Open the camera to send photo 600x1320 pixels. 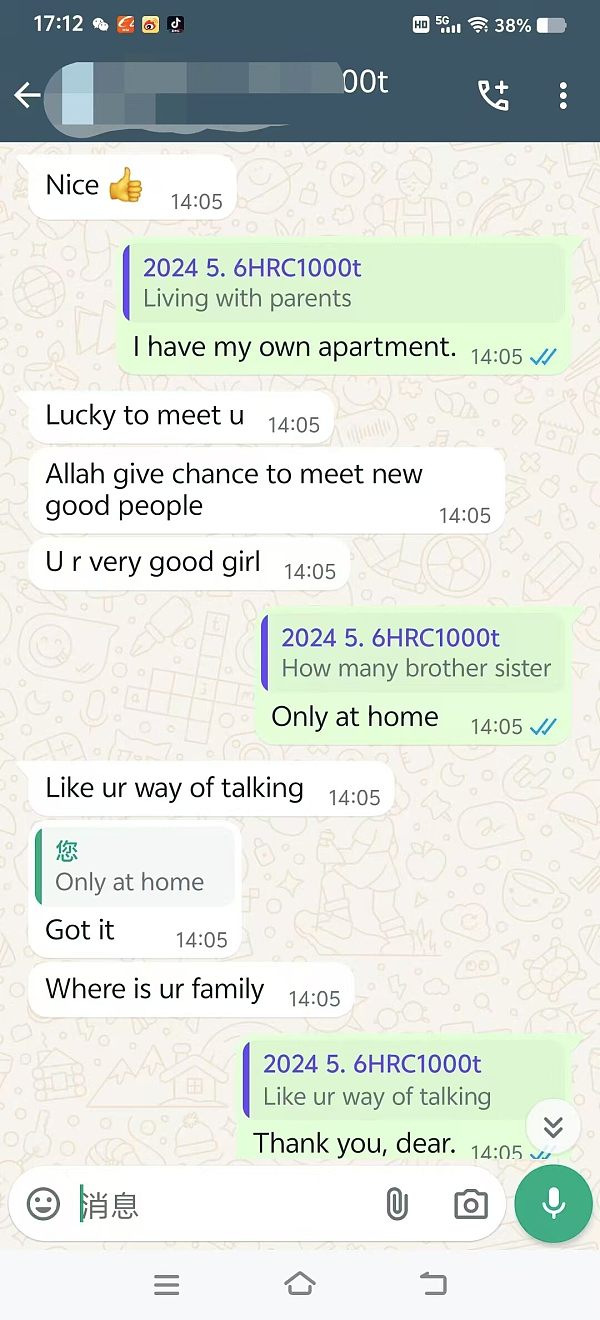[470, 1204]
